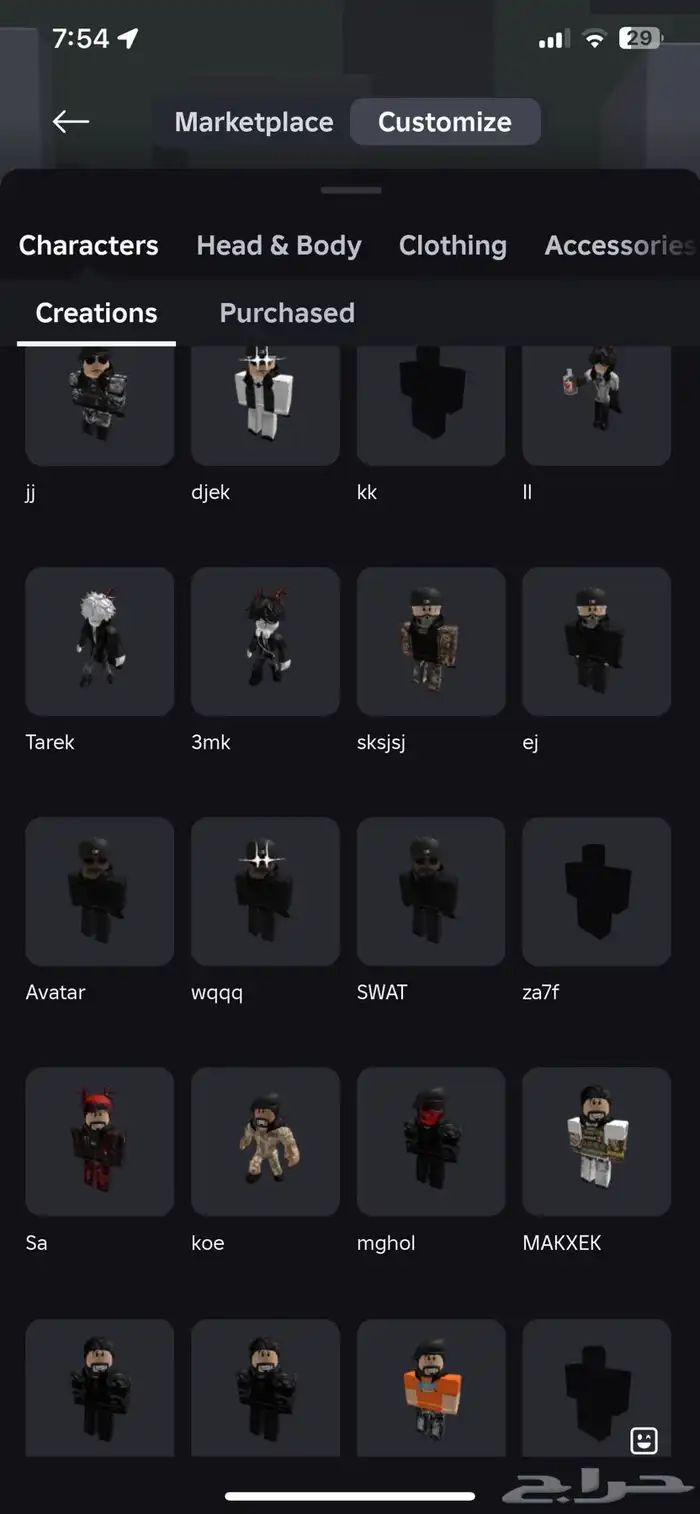
Task: Open the Accessories category
Action: (x=618, y=245)
